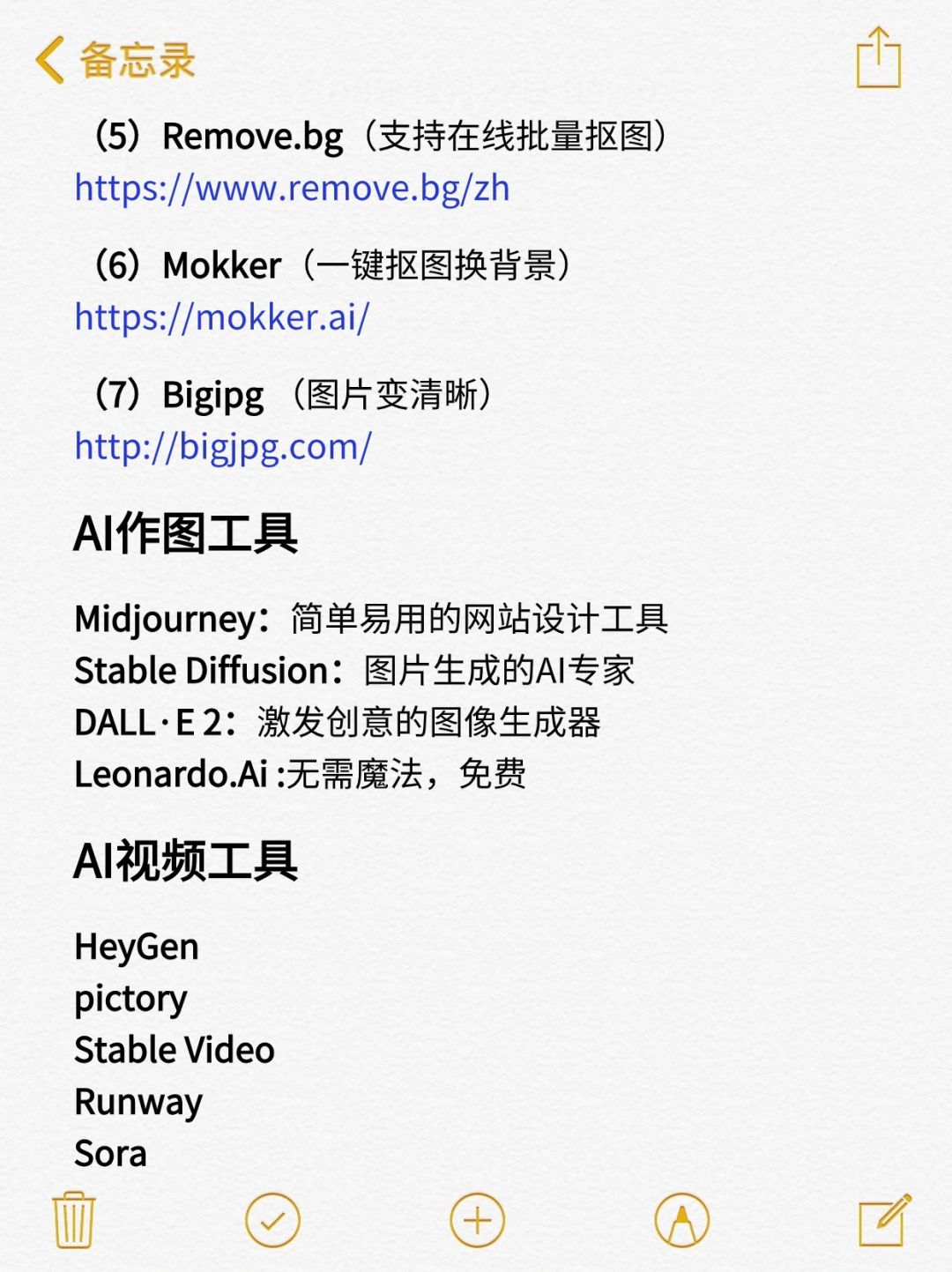Open the drawing pen tool
This screenshot has width=952, height=1272.
681,1220
